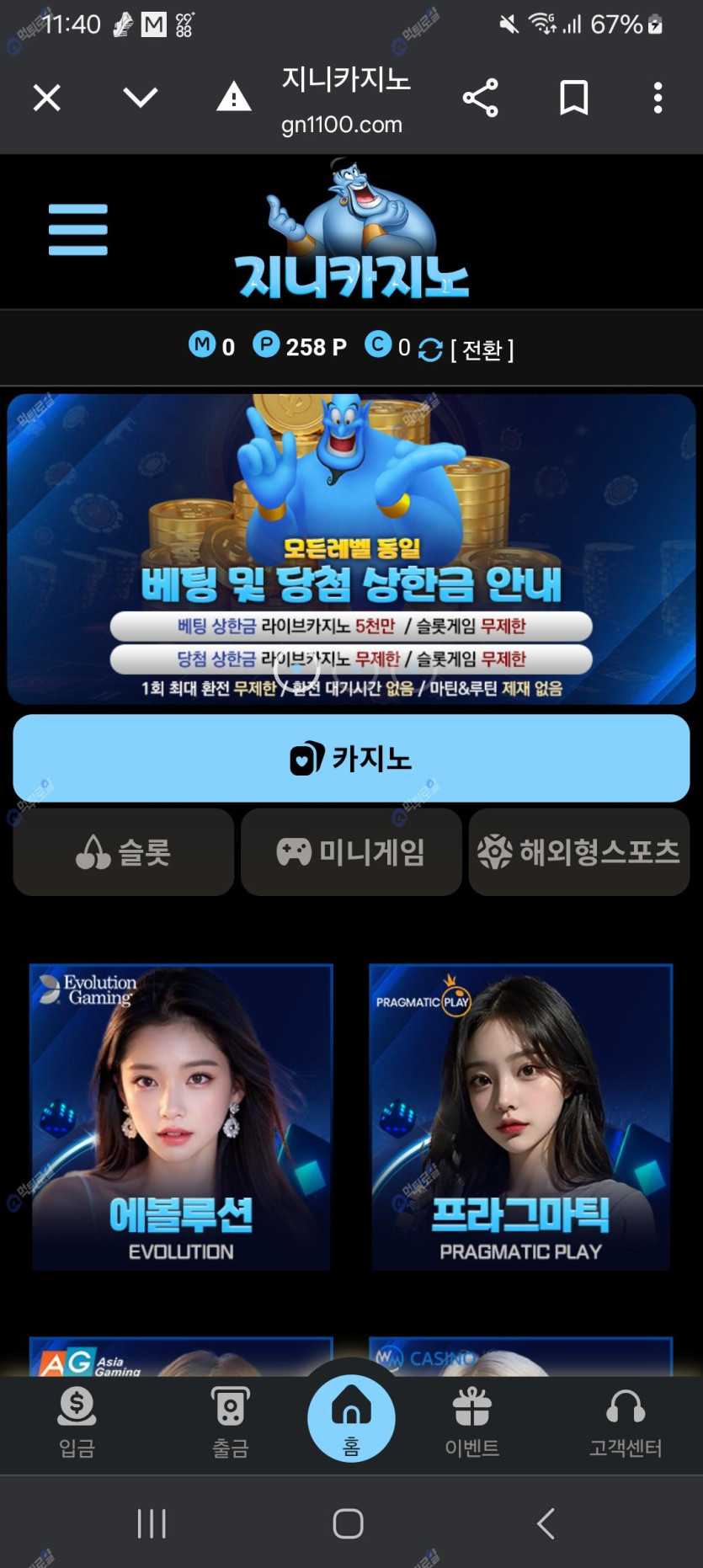This screenshot has height=1568, width=703.
Task: Open the hamburger drawer menu
Action: pos(78,229)
